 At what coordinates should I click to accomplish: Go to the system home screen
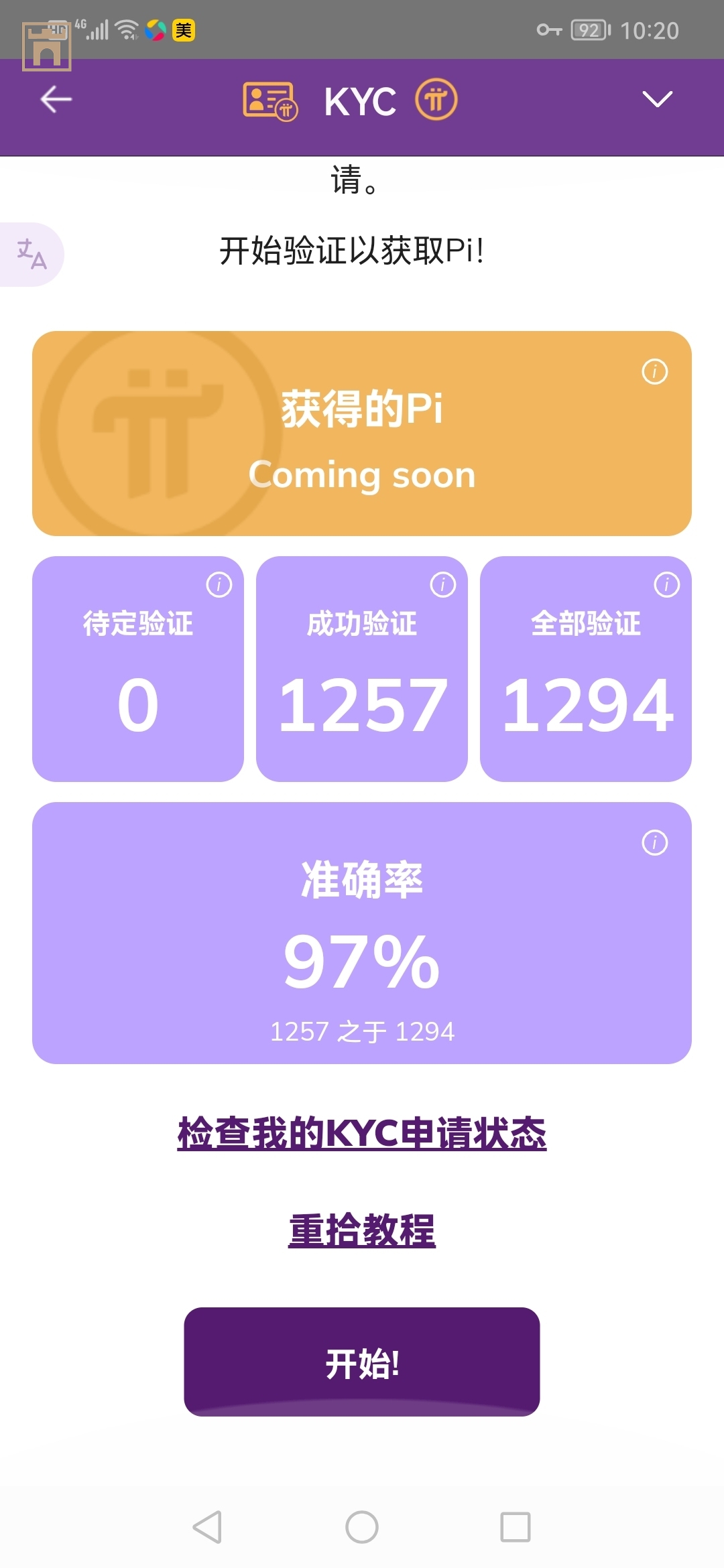(x=362, y=1527)
